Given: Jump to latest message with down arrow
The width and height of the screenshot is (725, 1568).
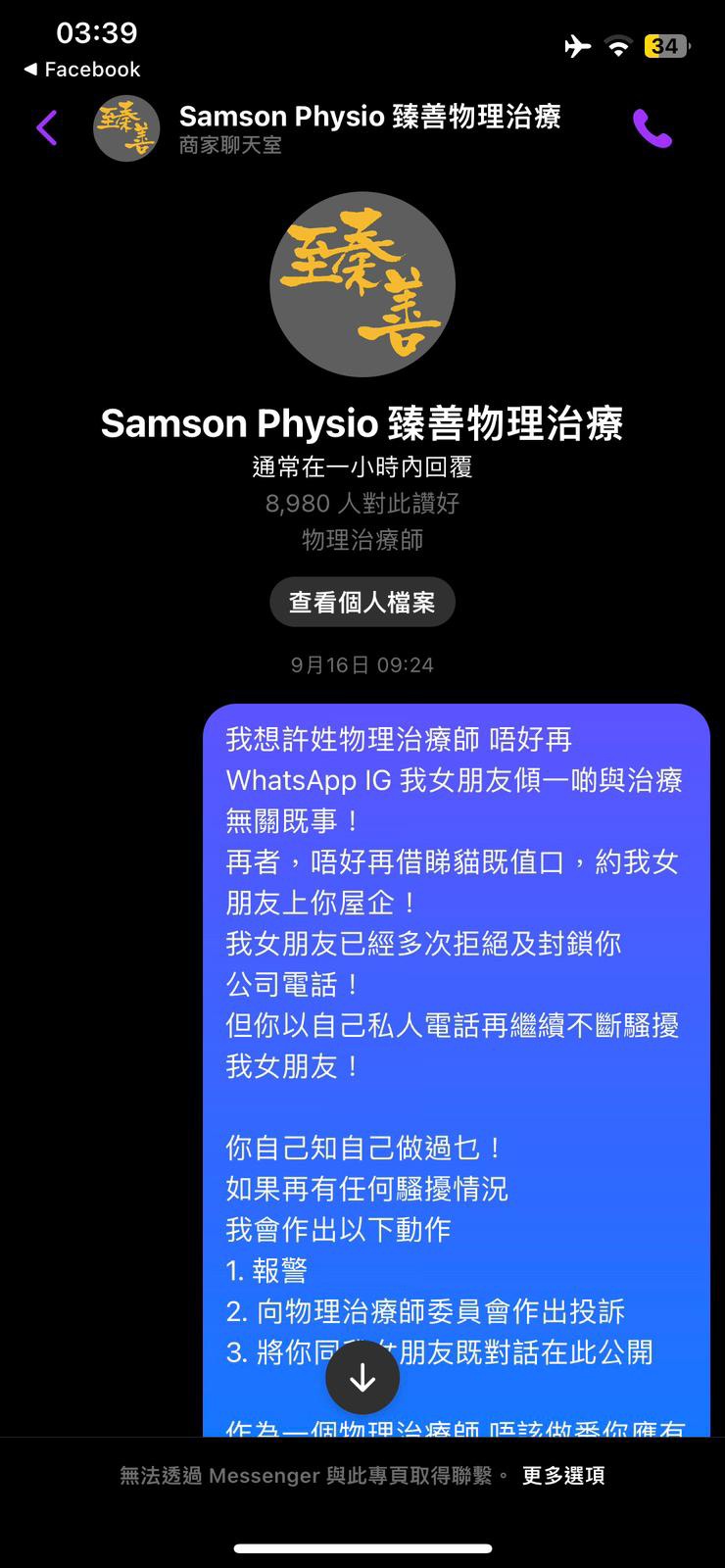Looking at the screenshot, I should [362, 1378].
